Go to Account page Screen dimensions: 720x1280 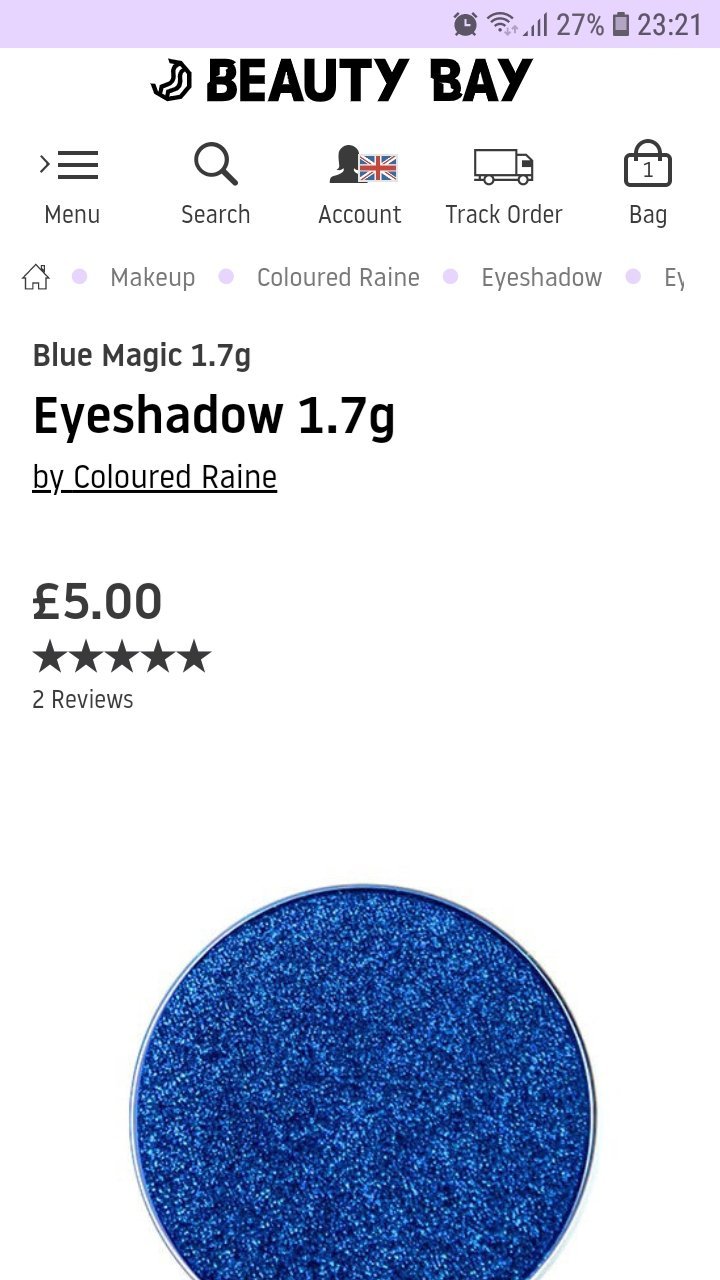click(x=360, y=185)
